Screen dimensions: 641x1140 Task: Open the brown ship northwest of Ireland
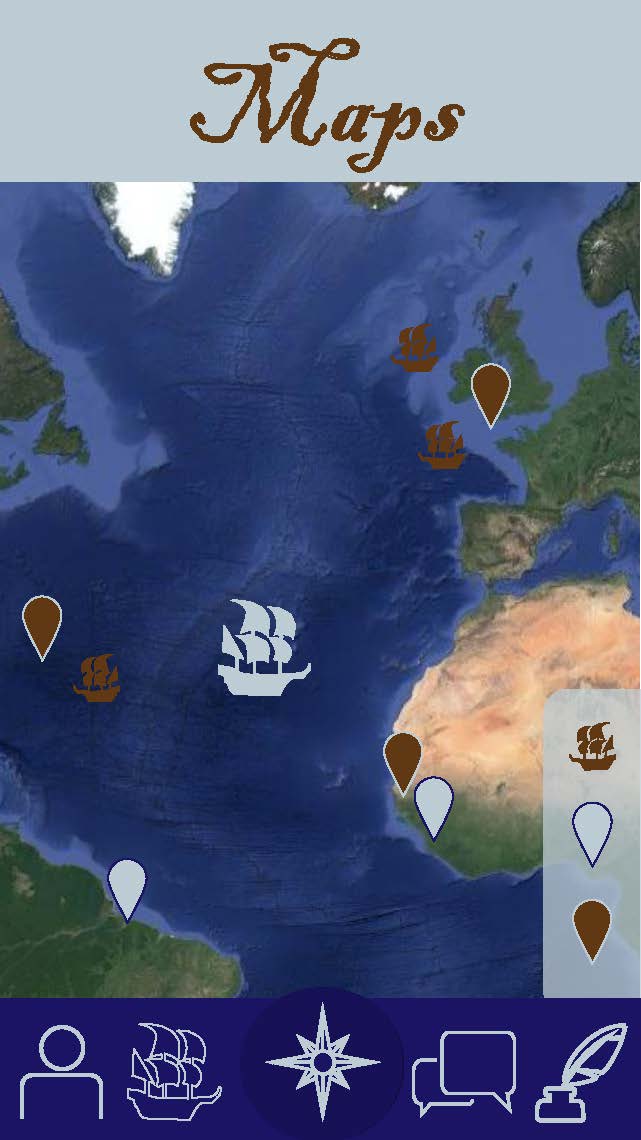tap(415, 347)
